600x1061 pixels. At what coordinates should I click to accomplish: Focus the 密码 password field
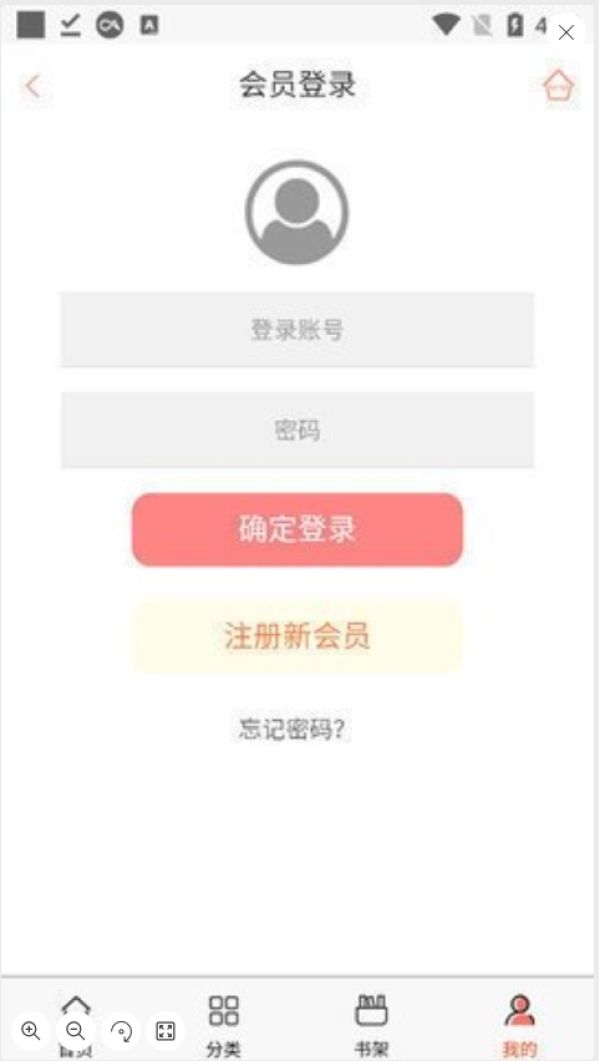click(x=297, y=430)
